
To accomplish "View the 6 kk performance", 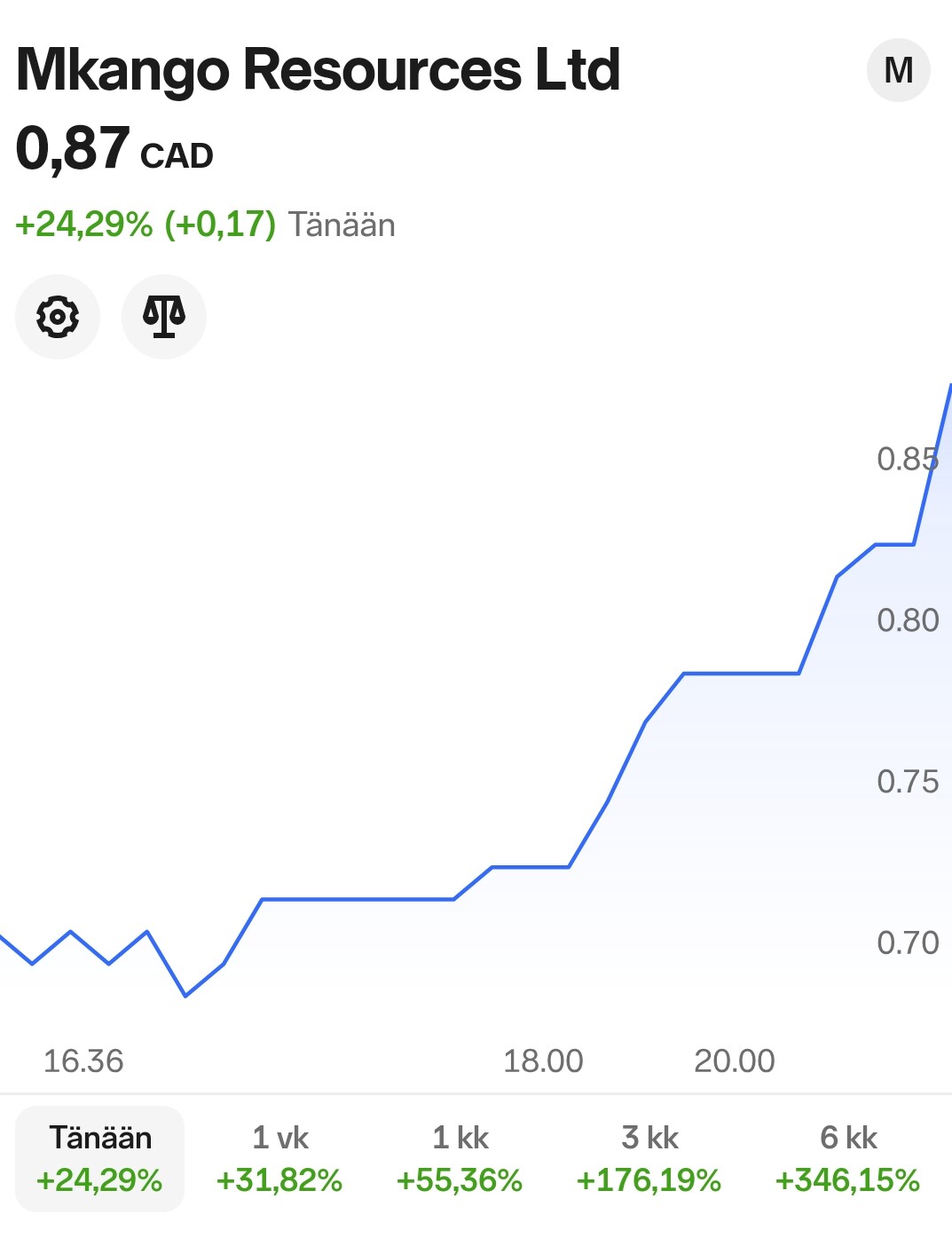I will click(x=847, y=1158).
